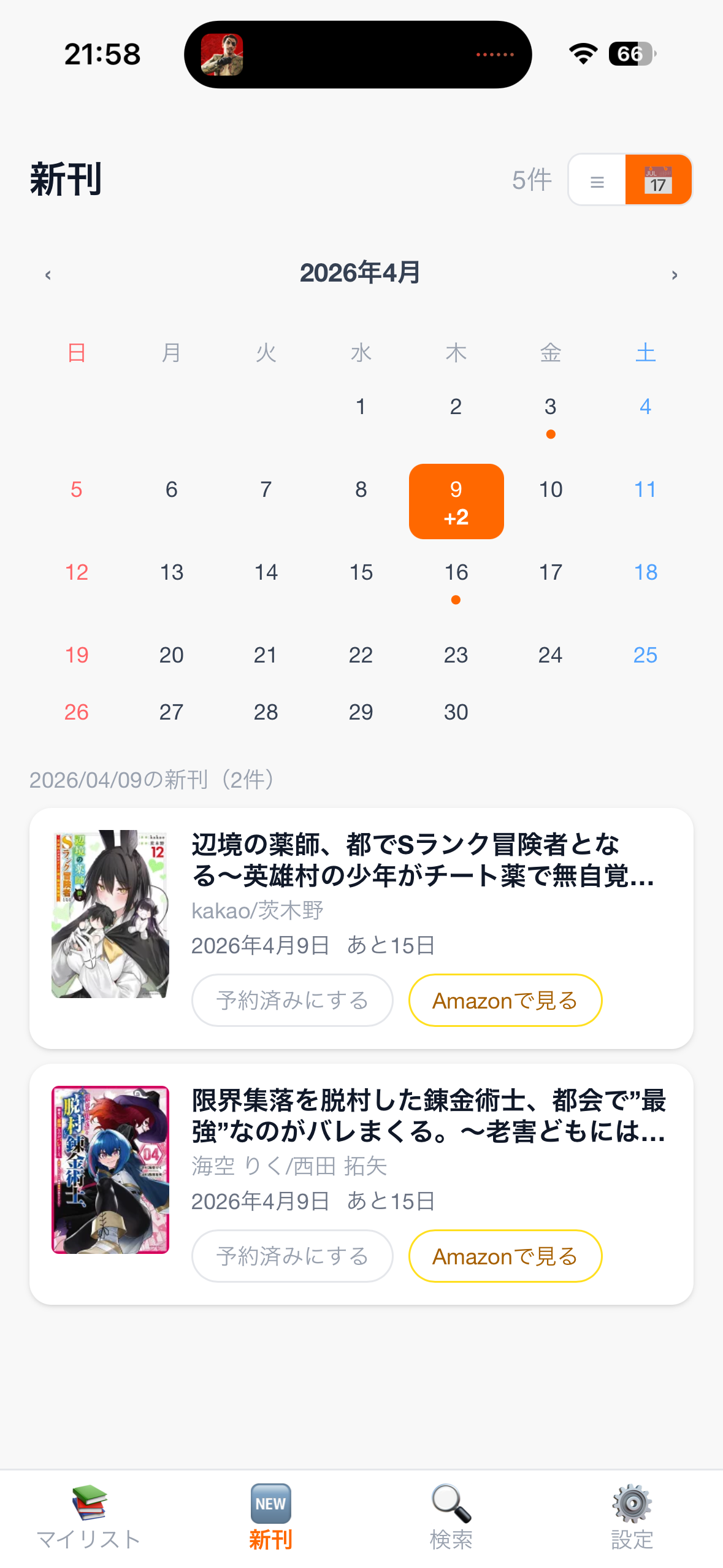
Task: Go to the previous month
Action: pos(48,275)
